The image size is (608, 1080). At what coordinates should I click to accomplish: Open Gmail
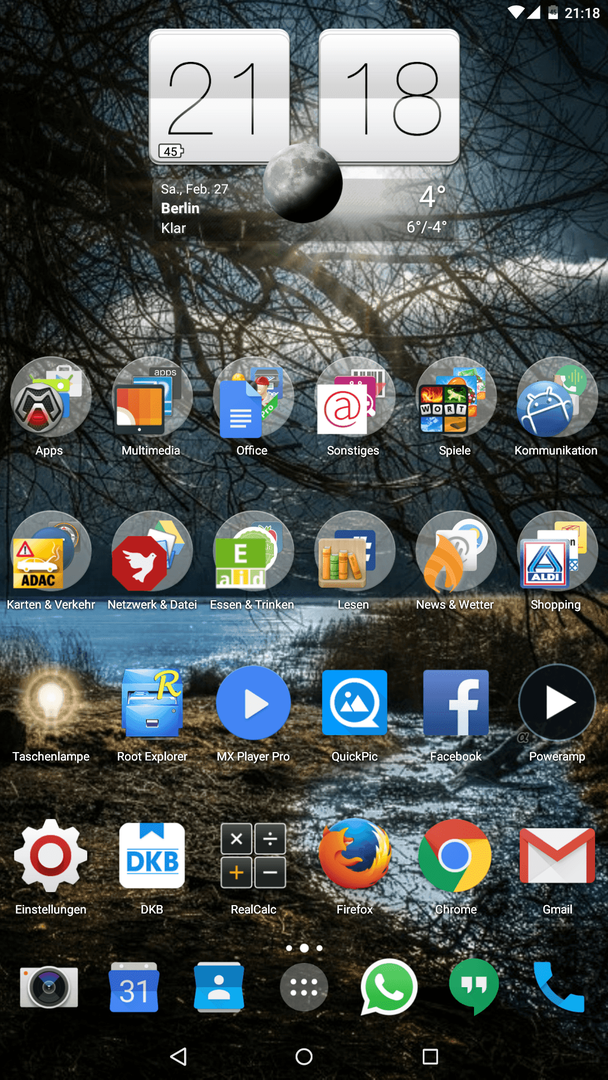click(x=556, y=856)
